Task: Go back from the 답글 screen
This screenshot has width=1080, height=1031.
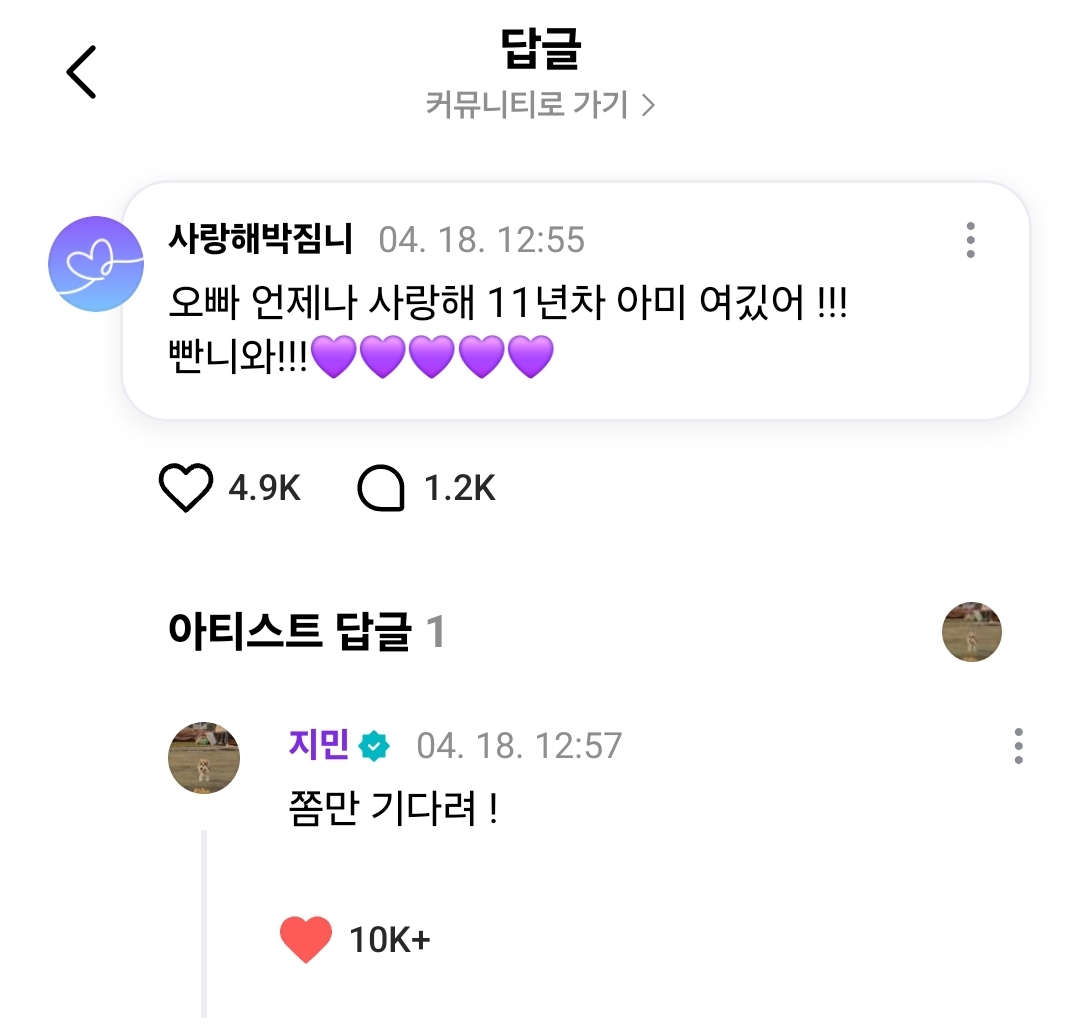Action: (x=81, y=72)
